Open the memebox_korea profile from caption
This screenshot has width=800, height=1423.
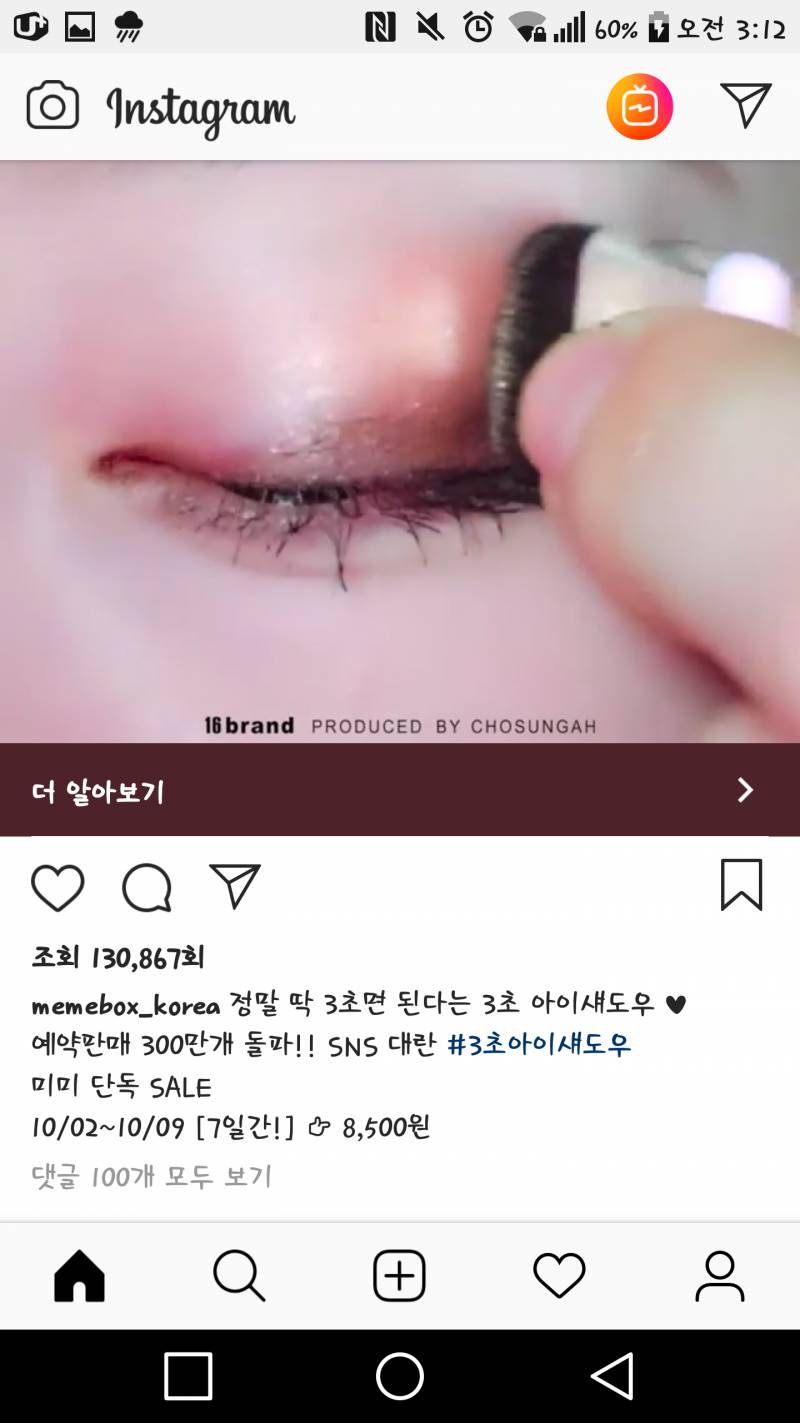[125, 1004]
